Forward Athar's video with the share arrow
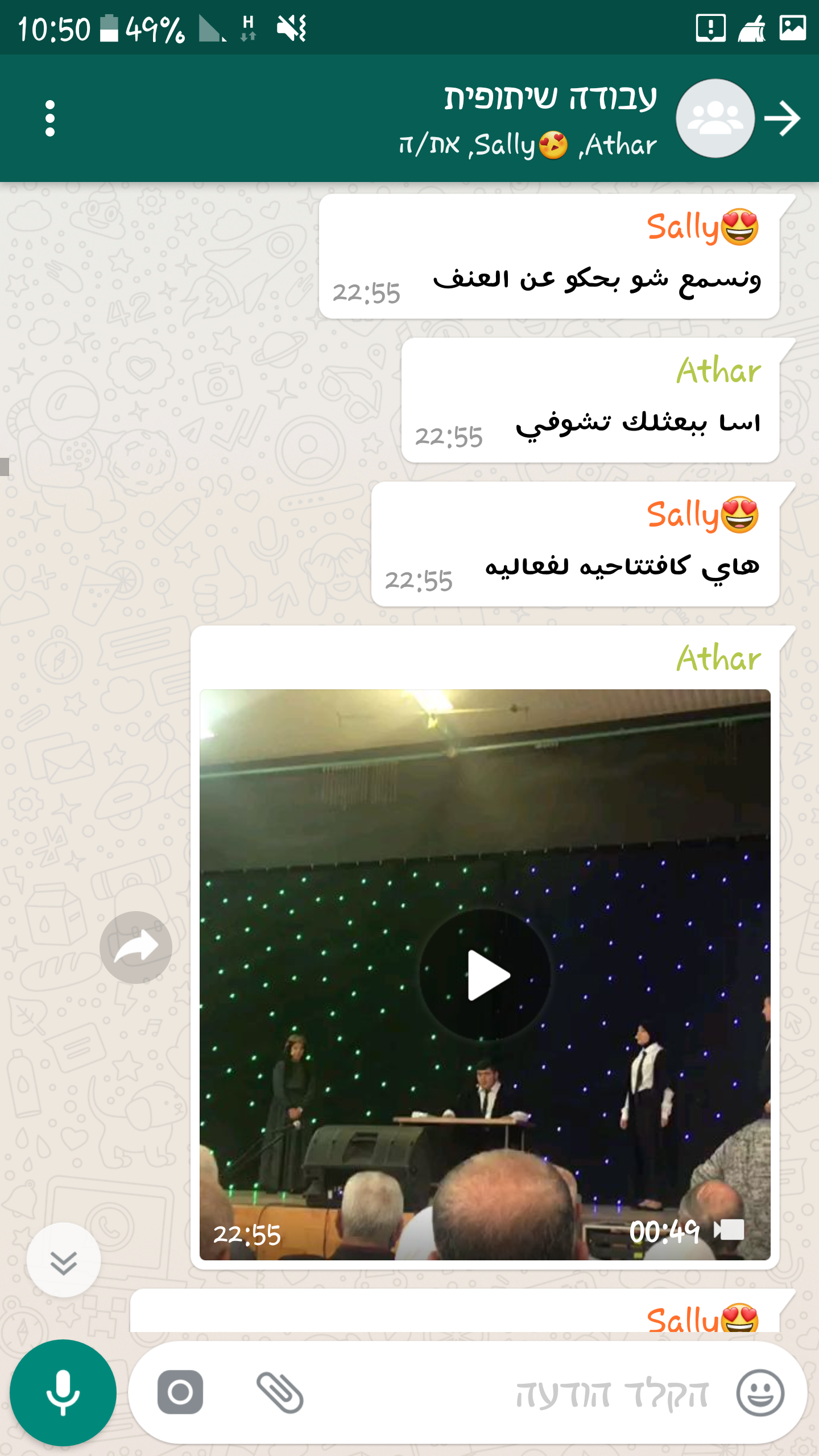The image size is (819, 1456). (x=135, y=948)
